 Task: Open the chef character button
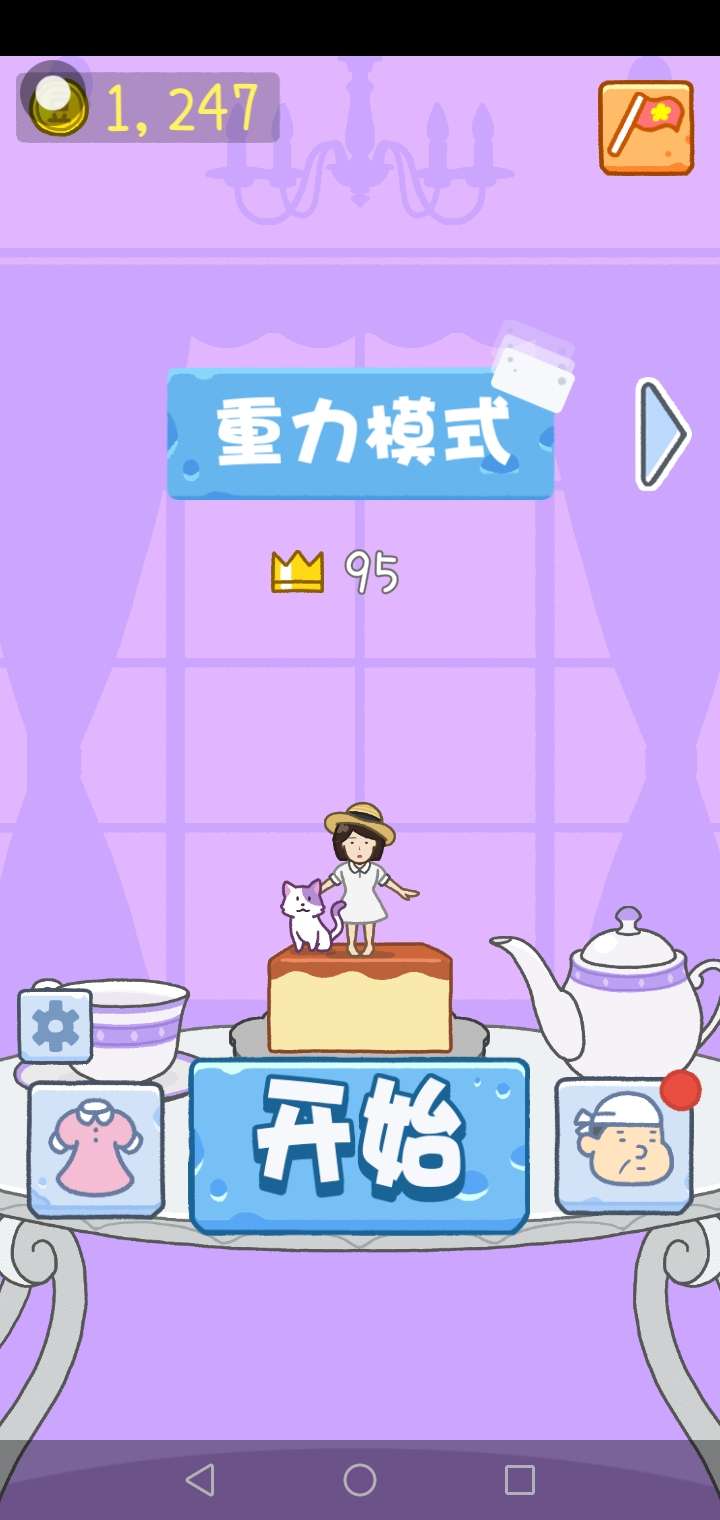(x=624, y=1146)
